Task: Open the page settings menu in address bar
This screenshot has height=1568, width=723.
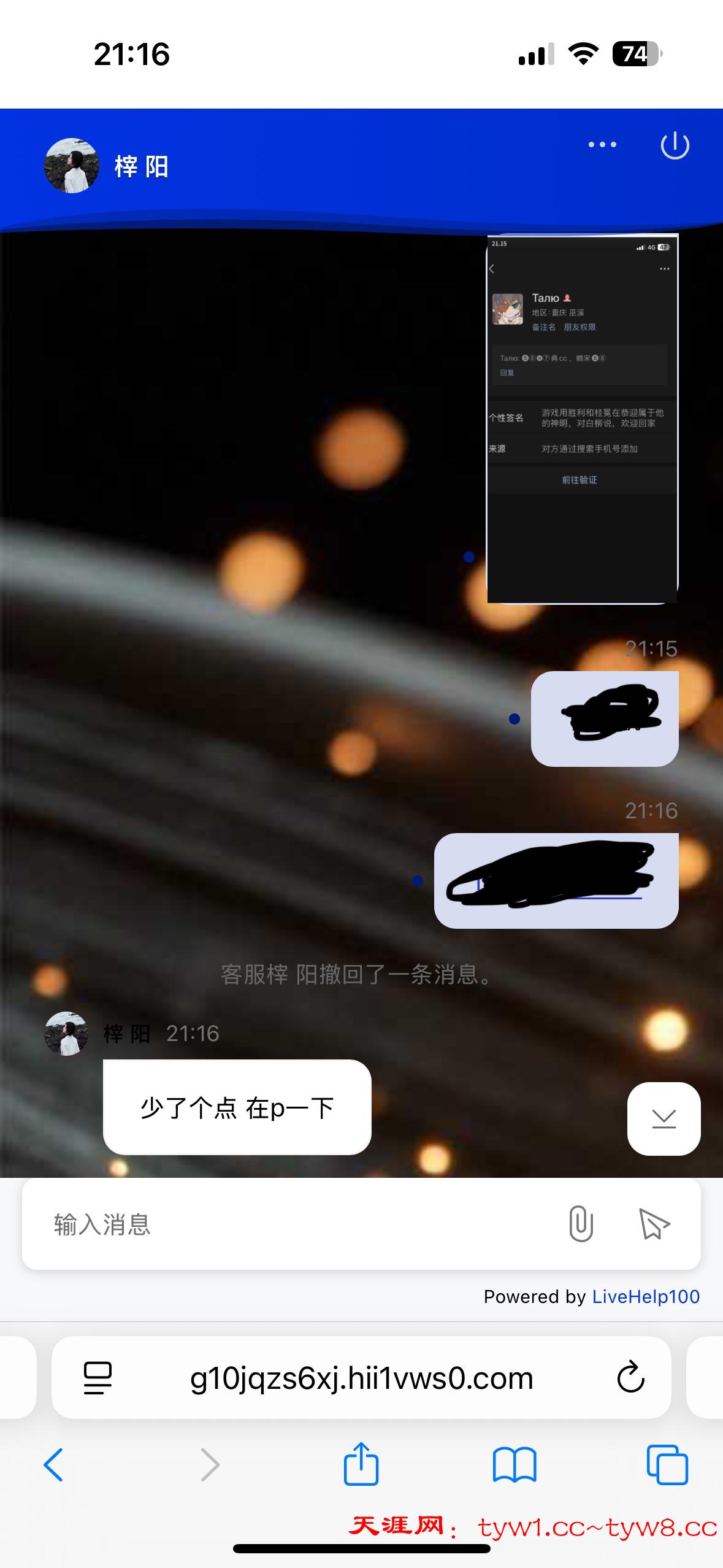Action: (x=98, y=1378)
